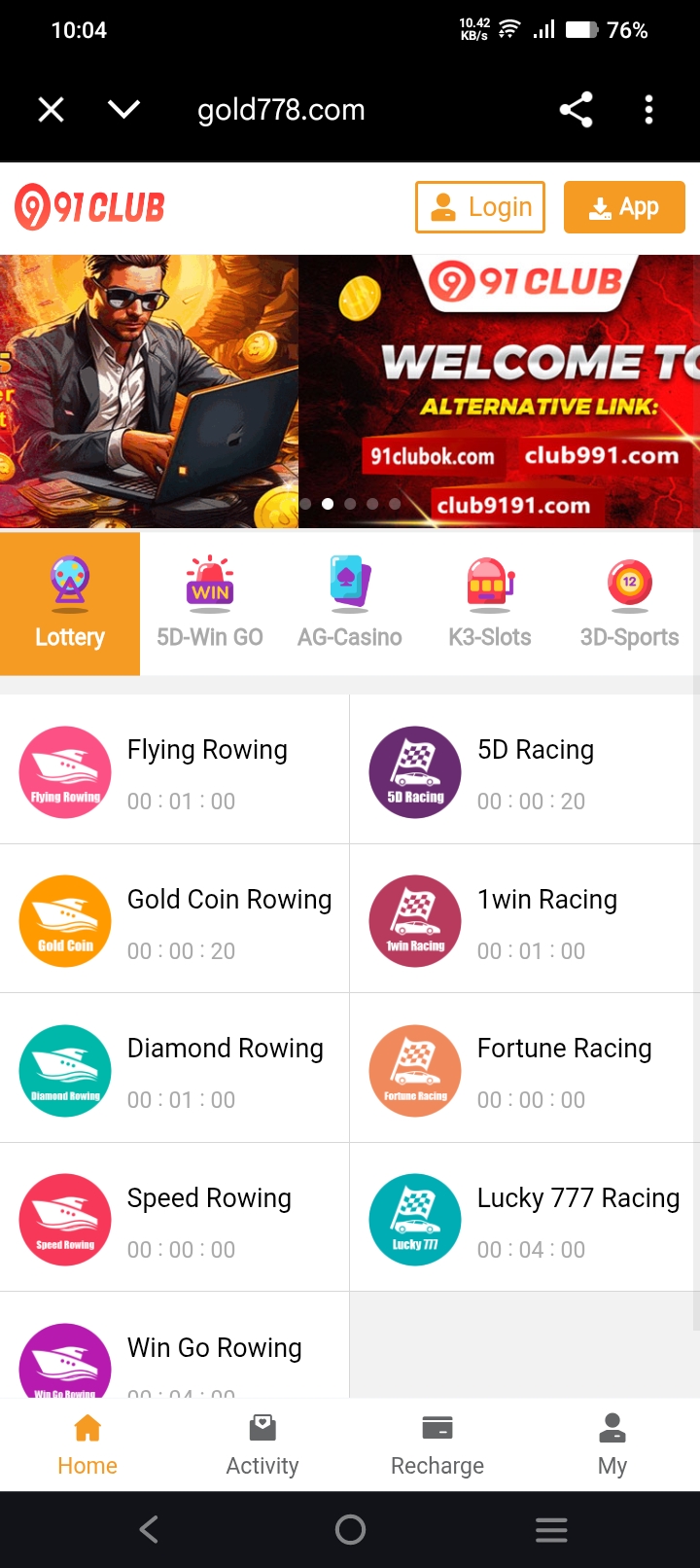Go to the Activity tab
700x1568 pixels.
(x=262, y=1445)
